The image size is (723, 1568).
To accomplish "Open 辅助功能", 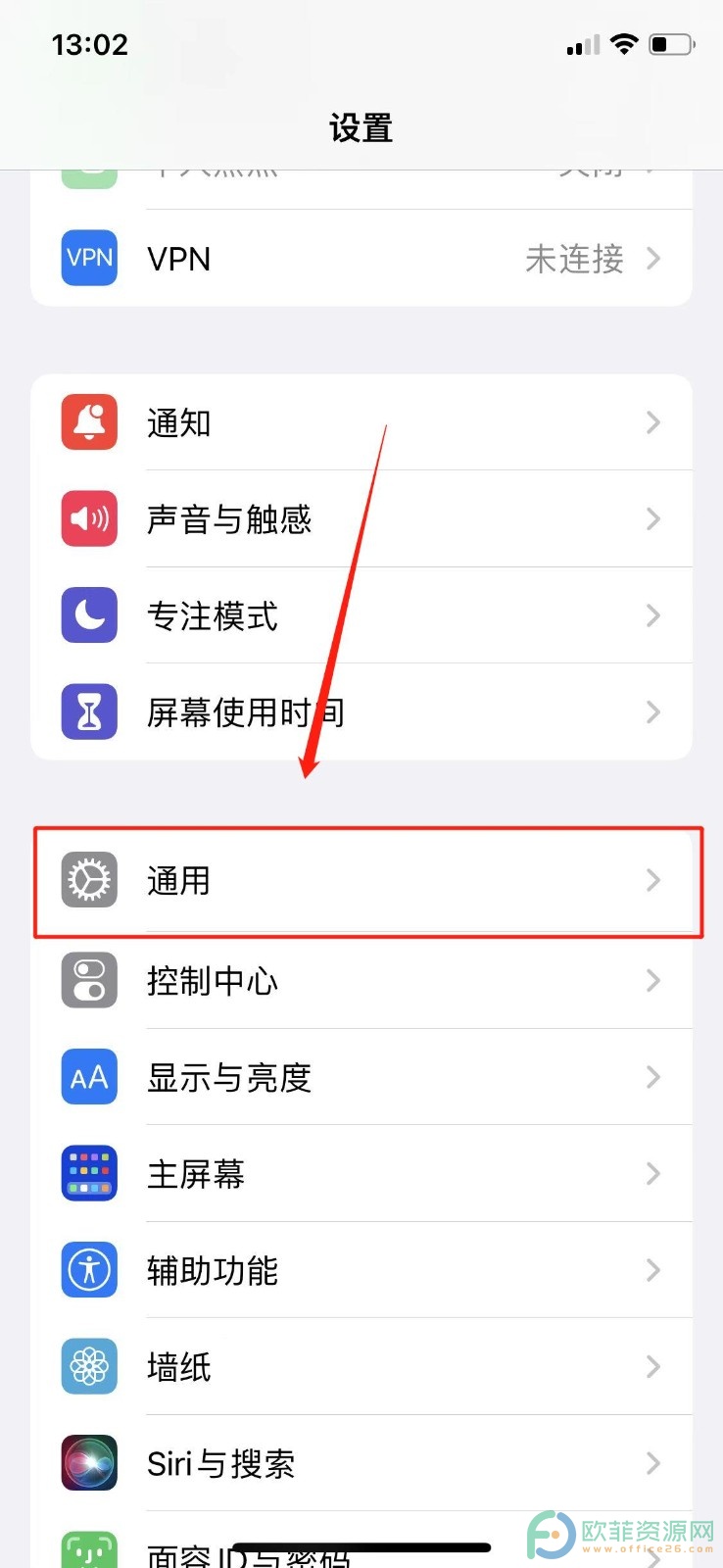I will coord(361,1270).
